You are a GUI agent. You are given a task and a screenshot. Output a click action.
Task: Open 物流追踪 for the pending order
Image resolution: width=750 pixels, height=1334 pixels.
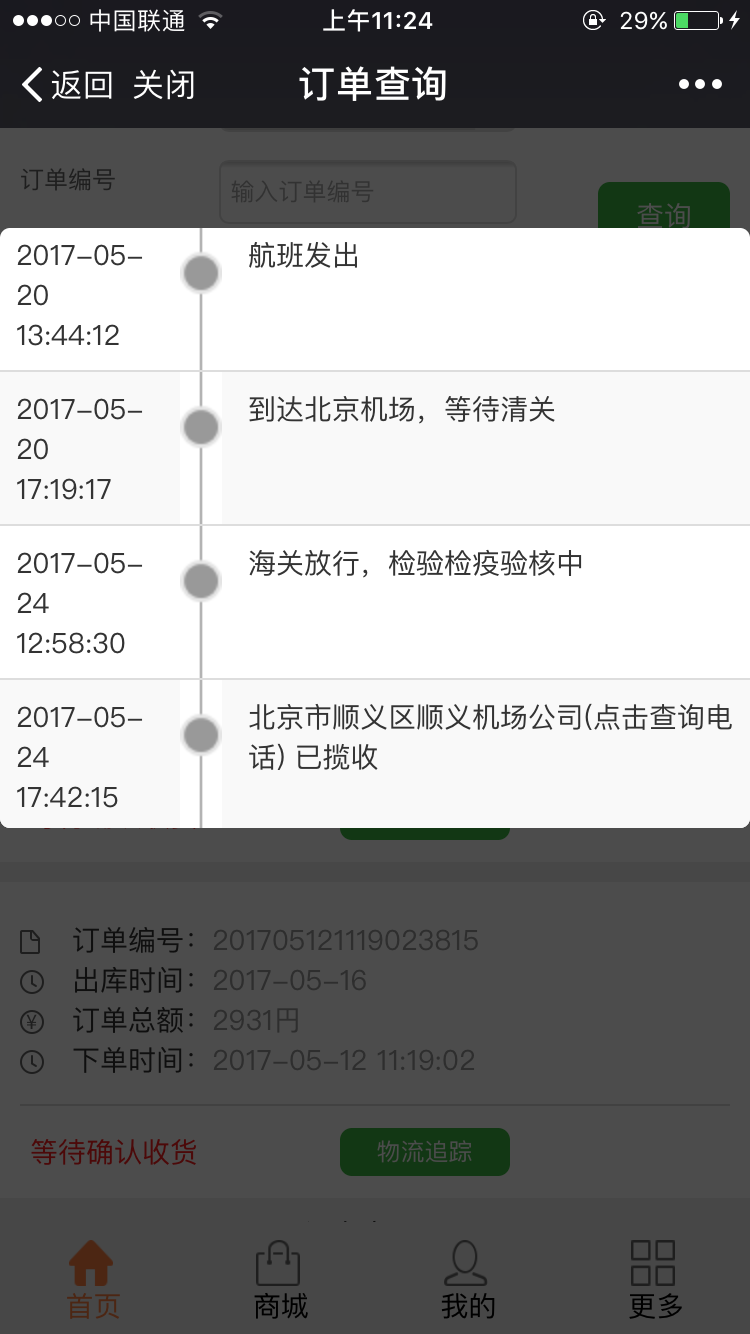pos(425,1152)
